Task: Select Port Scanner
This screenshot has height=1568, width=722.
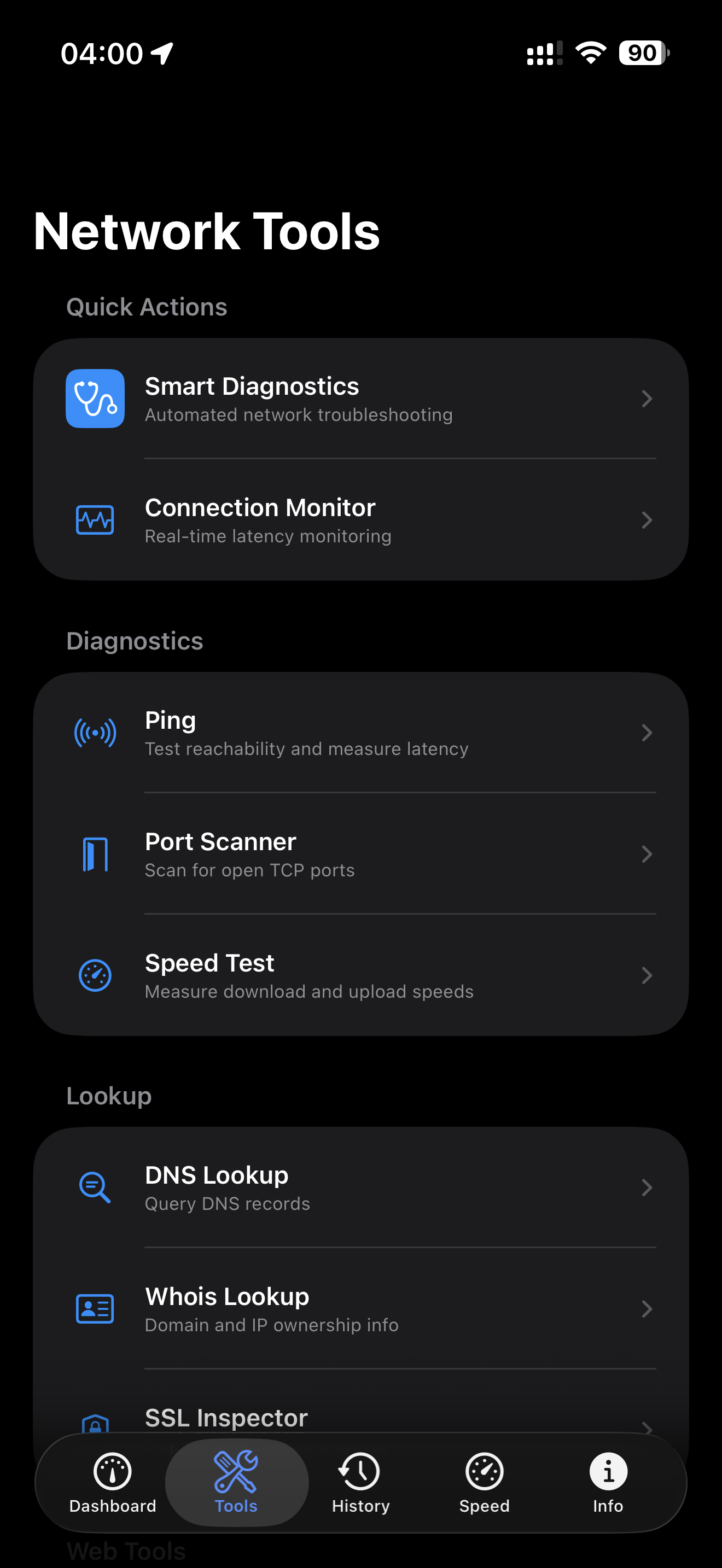Action: click(x=360, y=854)
